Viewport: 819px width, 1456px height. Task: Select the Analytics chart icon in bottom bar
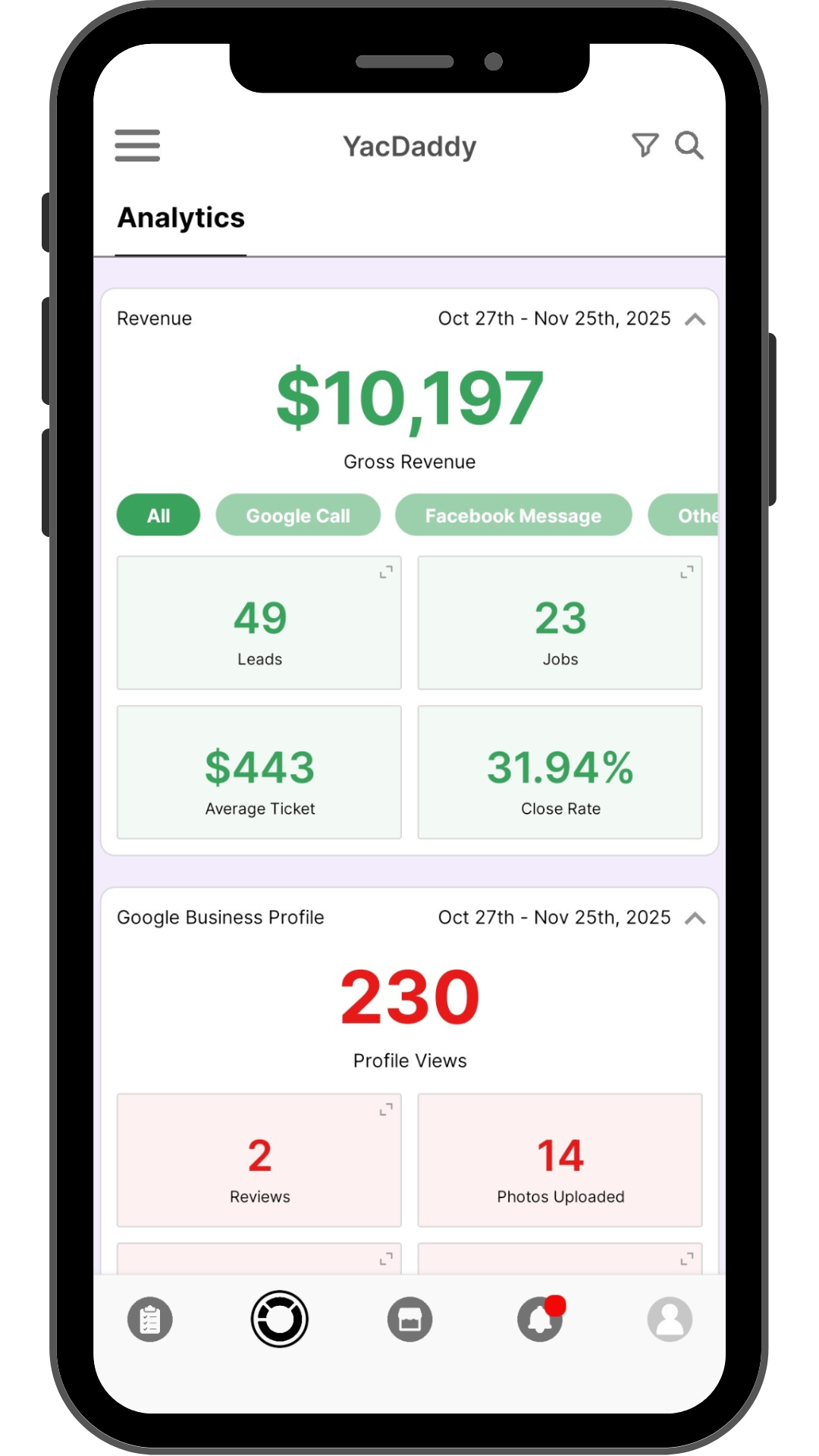point(279,1319)
